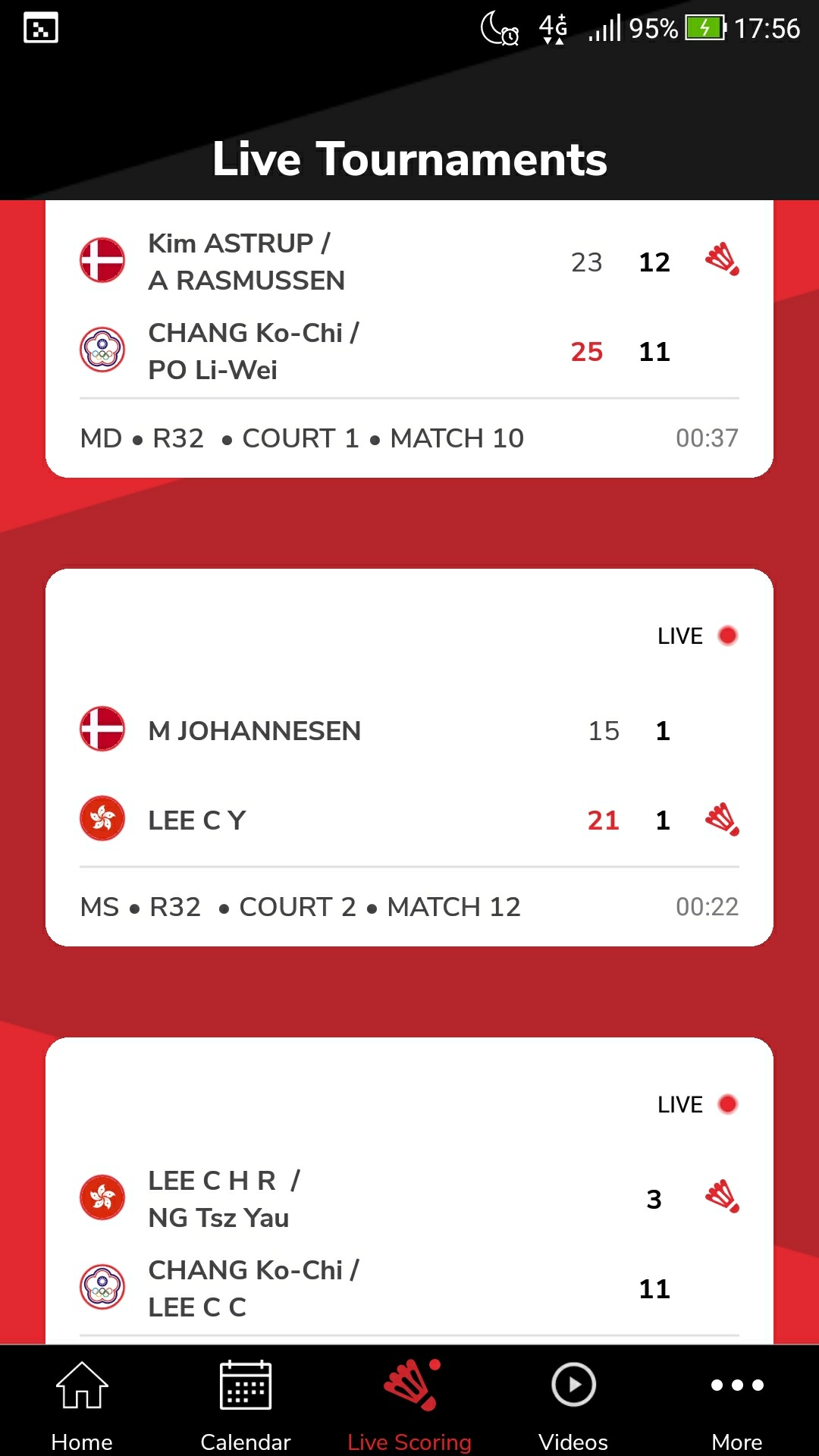
Task: Open the ASTRUP / RASMUSSEN match 10 card
Action: pos(409,339)
